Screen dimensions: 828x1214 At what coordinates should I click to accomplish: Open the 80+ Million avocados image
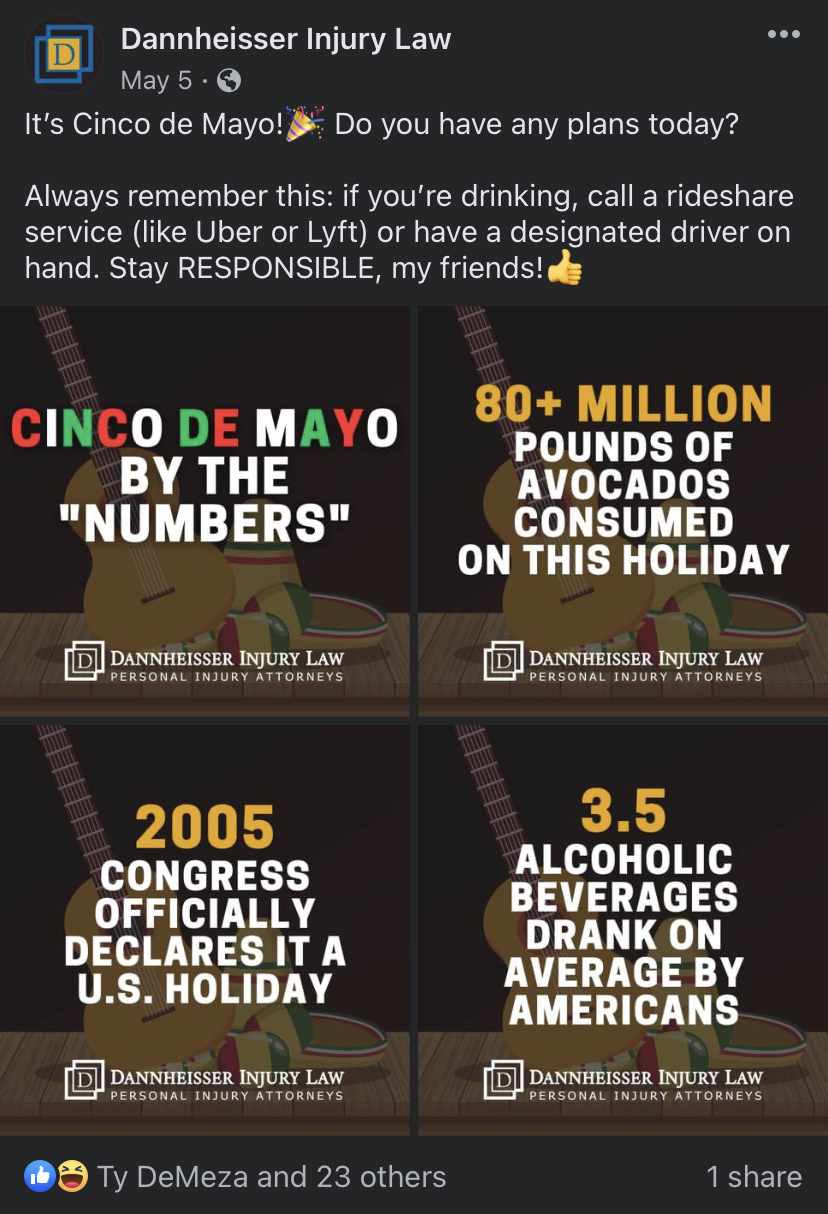(623, 510)
